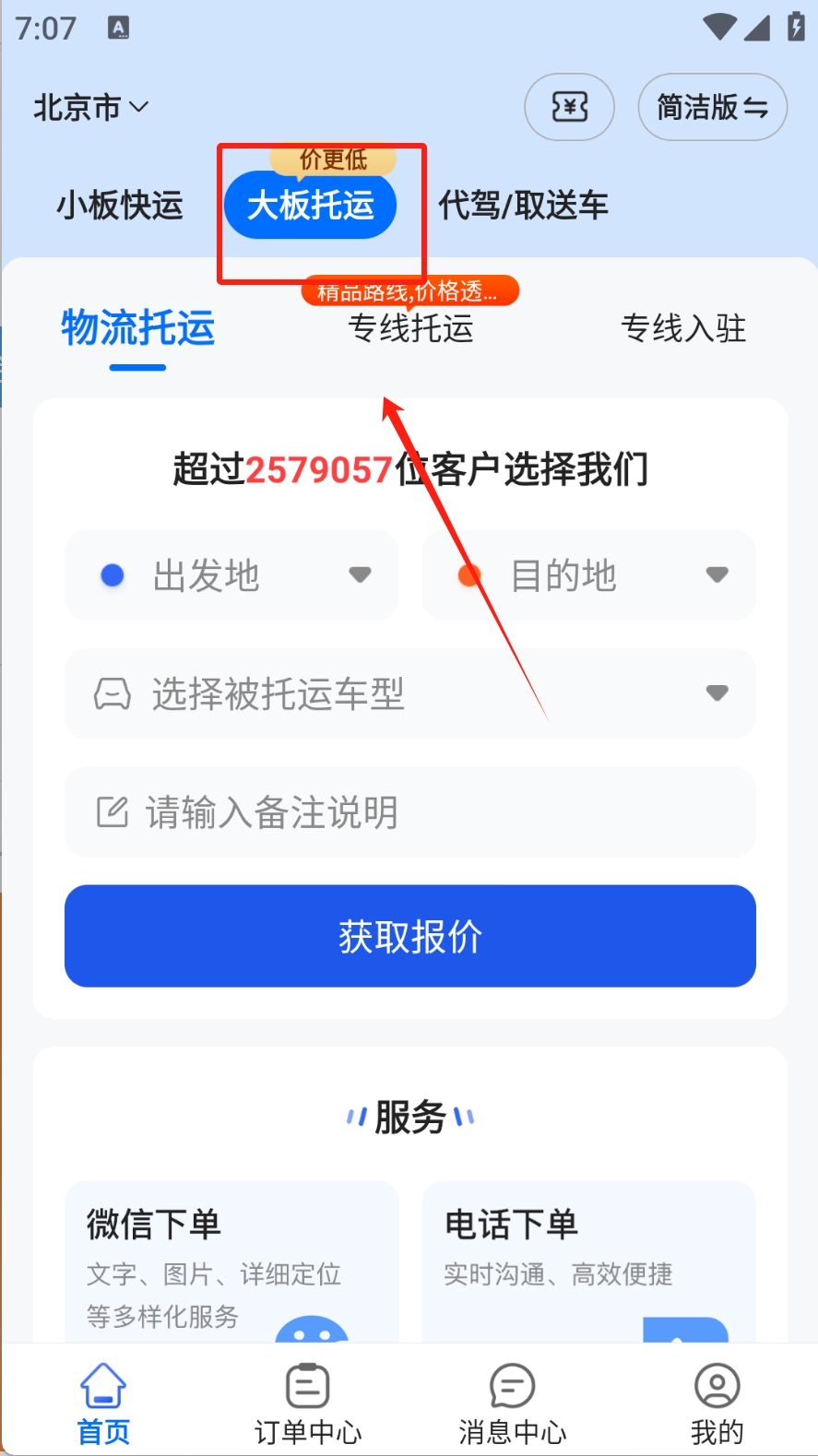Open 消息中心 in bottom navigation

click(513, 1404)
